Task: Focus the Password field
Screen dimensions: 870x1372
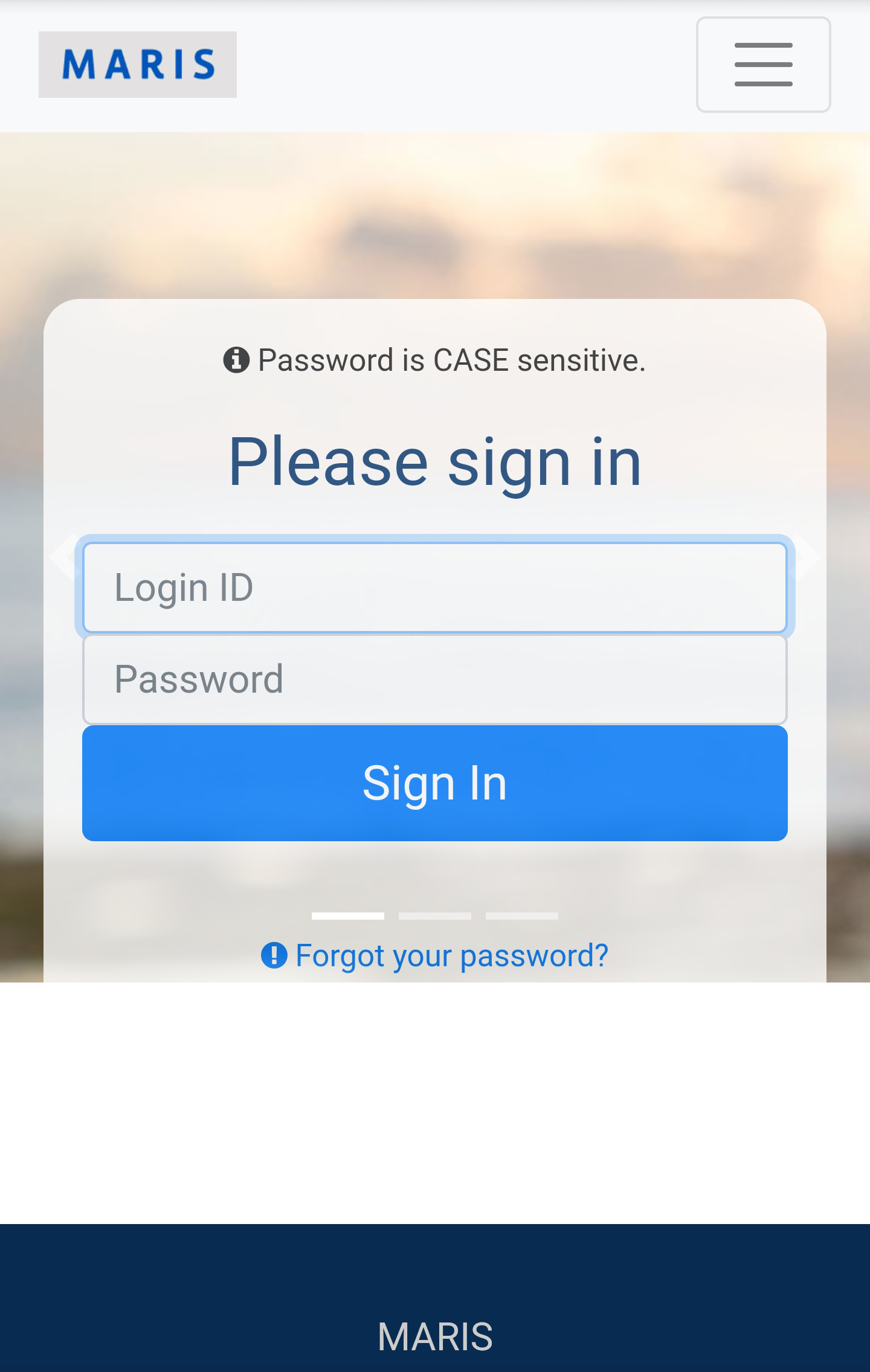Action: pyautogui.click(x=435, y=679)
